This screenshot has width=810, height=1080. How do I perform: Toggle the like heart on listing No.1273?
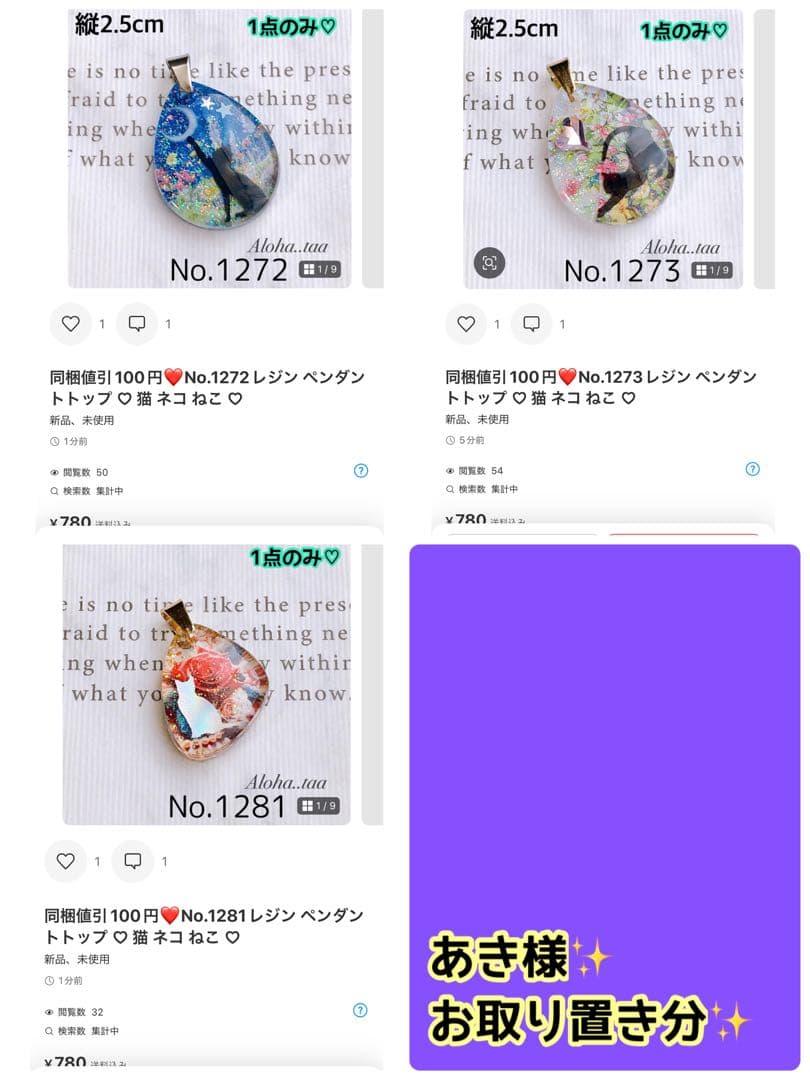466,323
